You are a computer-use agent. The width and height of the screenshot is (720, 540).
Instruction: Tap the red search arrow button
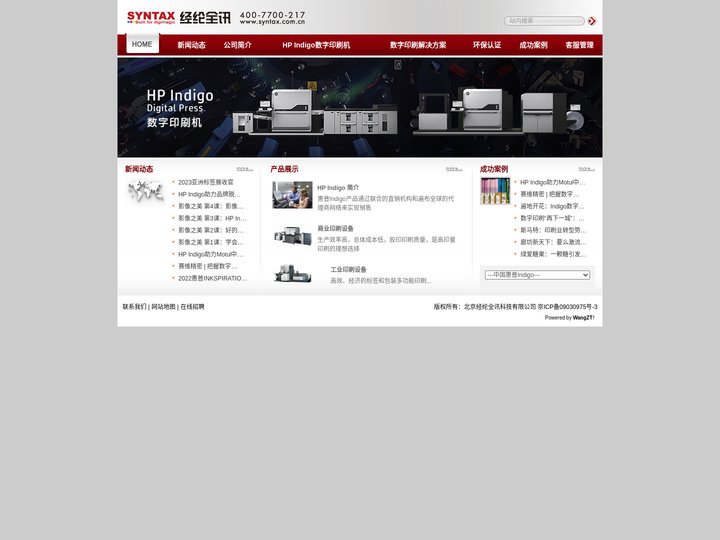click(x=592, y=20)
